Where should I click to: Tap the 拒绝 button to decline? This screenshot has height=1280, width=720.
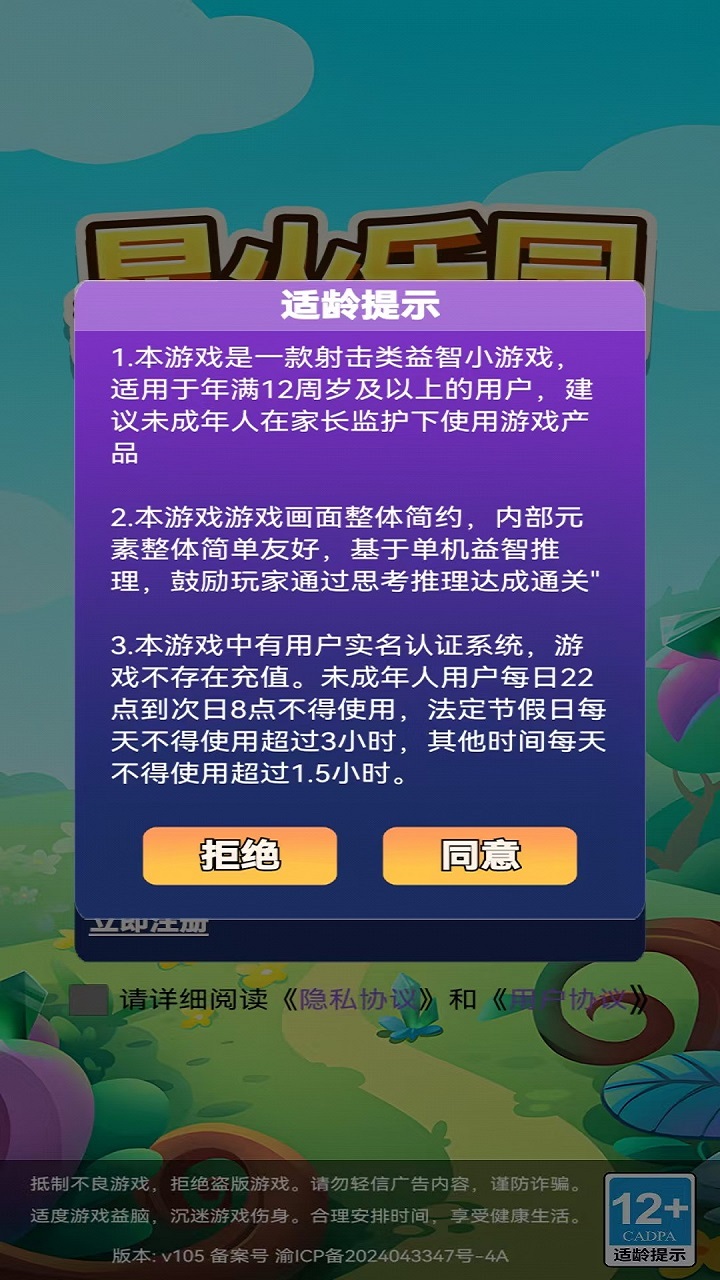tap(240, 856)
